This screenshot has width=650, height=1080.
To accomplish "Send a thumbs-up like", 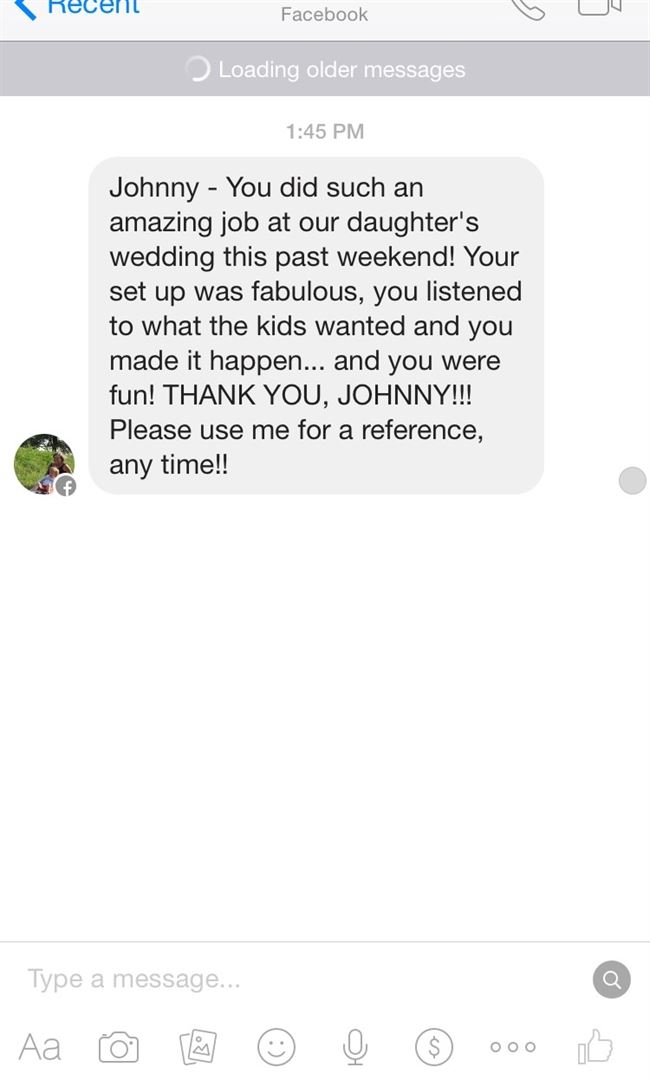I will (595, 1047).
